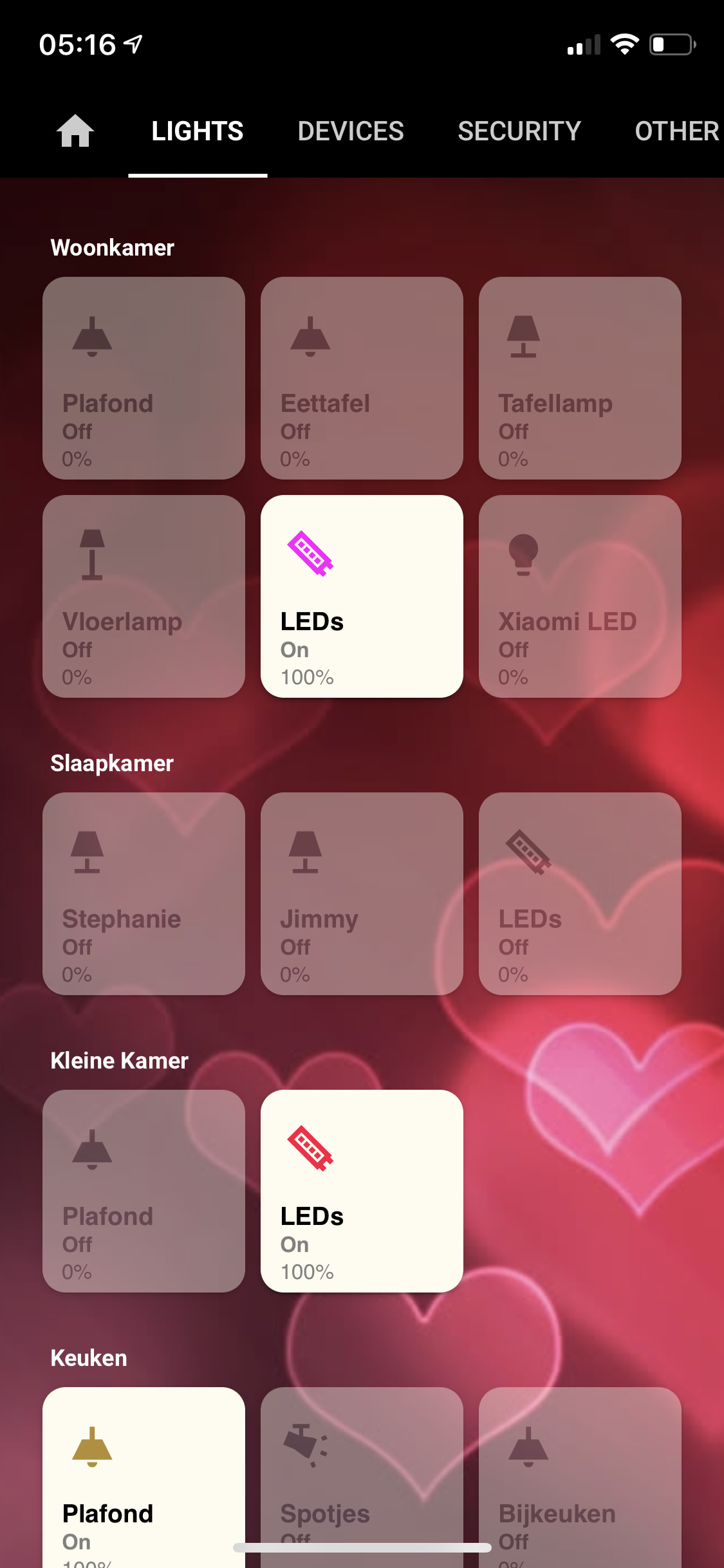Enable Jimmy's bedside lamp

point(362,893)
